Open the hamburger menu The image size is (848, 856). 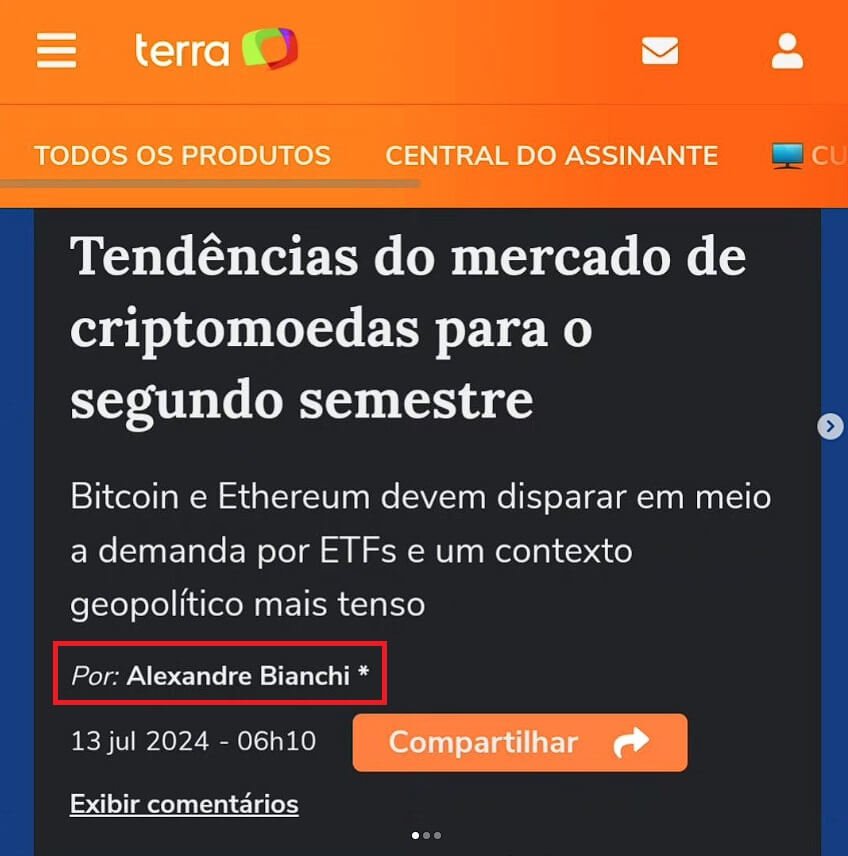pyautogui.click(x=57, y=50)
